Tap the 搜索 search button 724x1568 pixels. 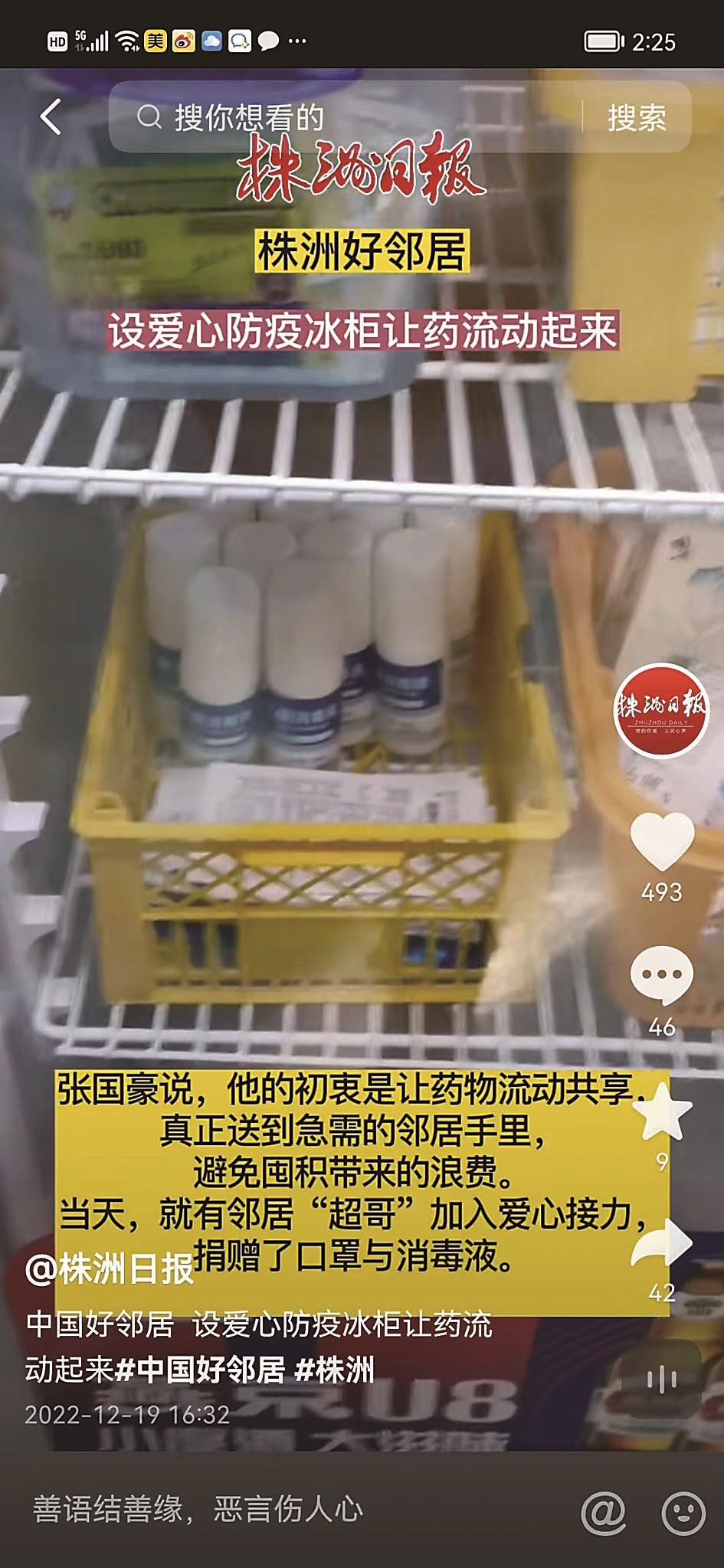tap(637, 118)
